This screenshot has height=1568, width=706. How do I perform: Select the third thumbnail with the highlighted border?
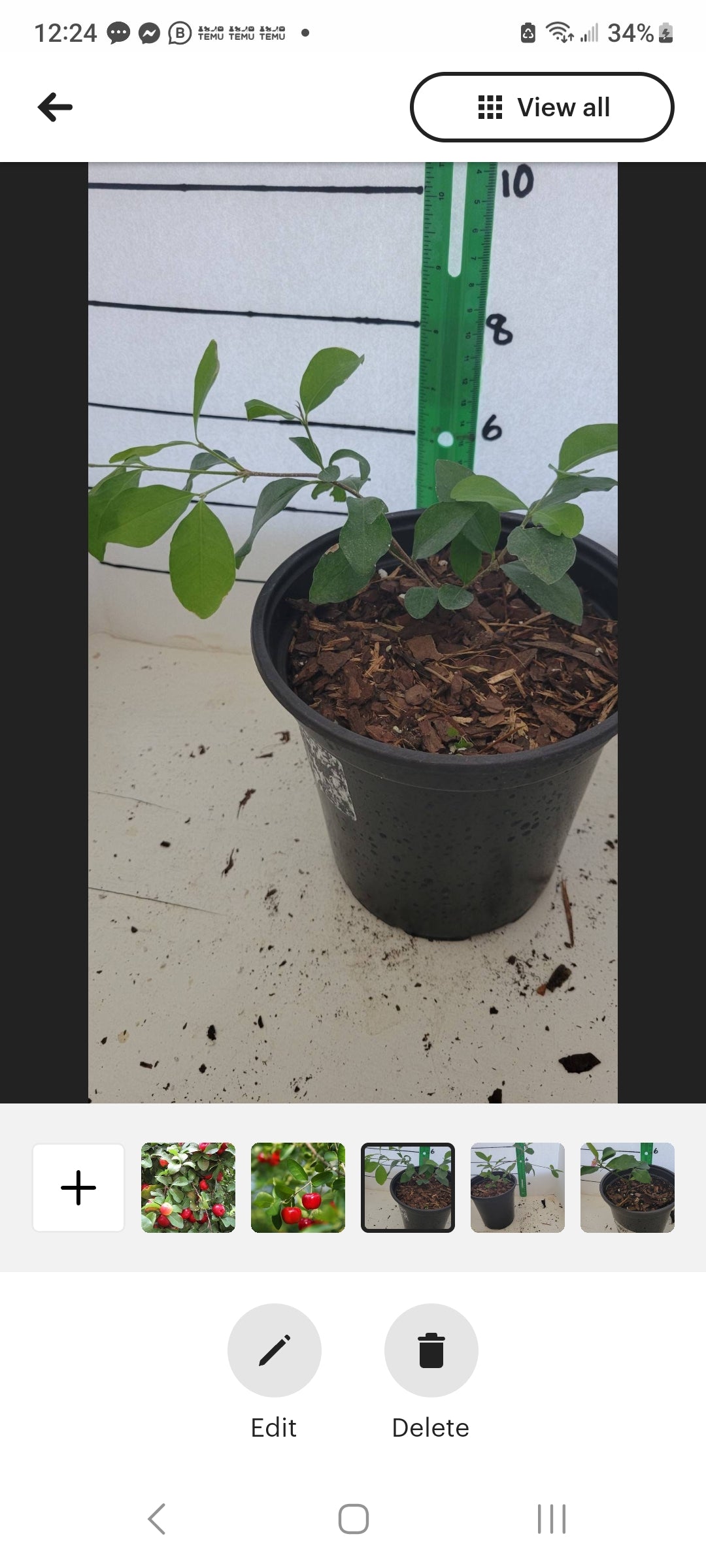point(408,1187)
